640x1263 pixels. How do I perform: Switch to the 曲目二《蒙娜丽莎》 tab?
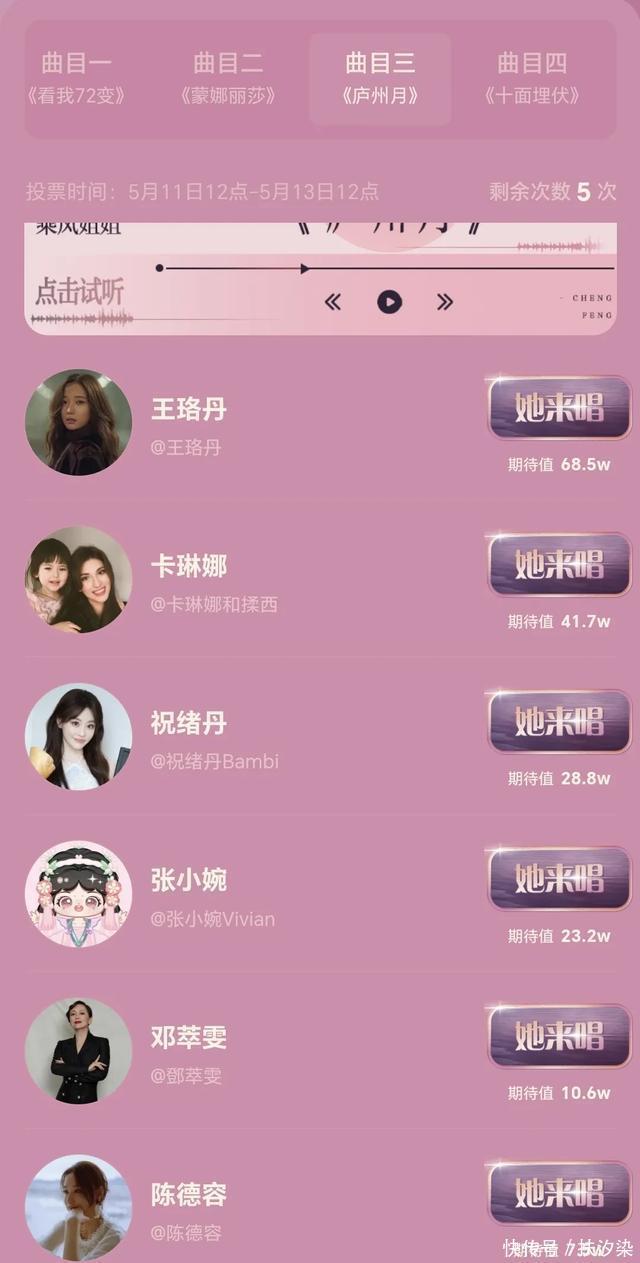pos(228,78)
